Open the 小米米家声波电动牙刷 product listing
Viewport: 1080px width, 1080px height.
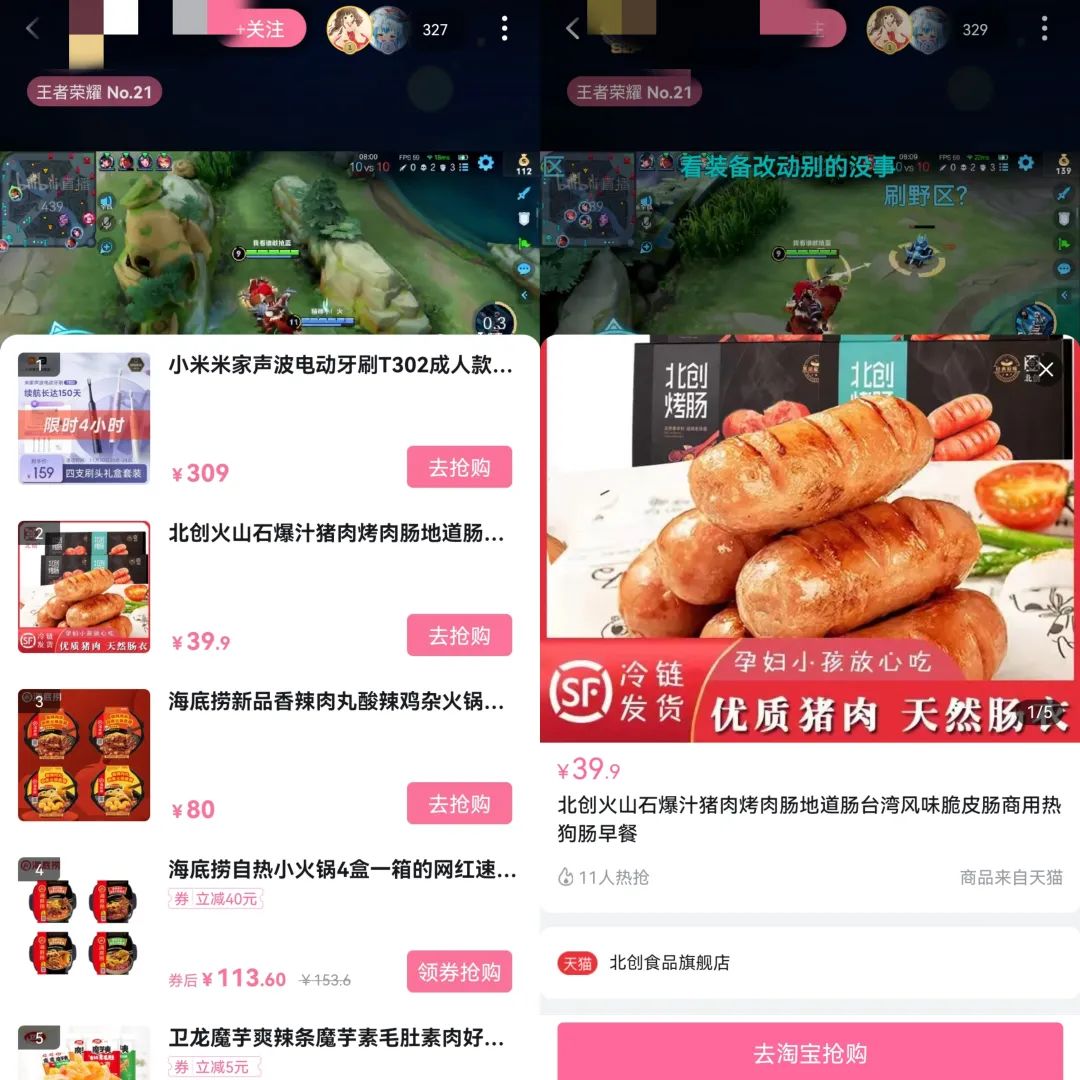click(340, 366)
